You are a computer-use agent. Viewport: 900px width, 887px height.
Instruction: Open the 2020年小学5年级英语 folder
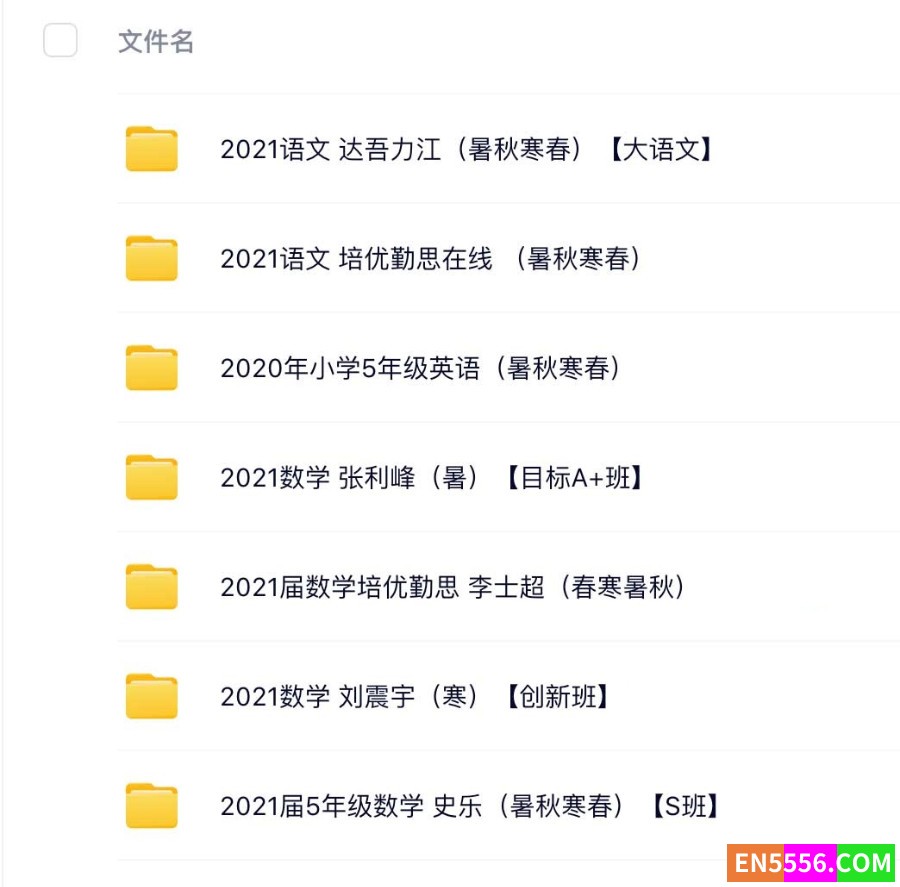pos(420,368)
